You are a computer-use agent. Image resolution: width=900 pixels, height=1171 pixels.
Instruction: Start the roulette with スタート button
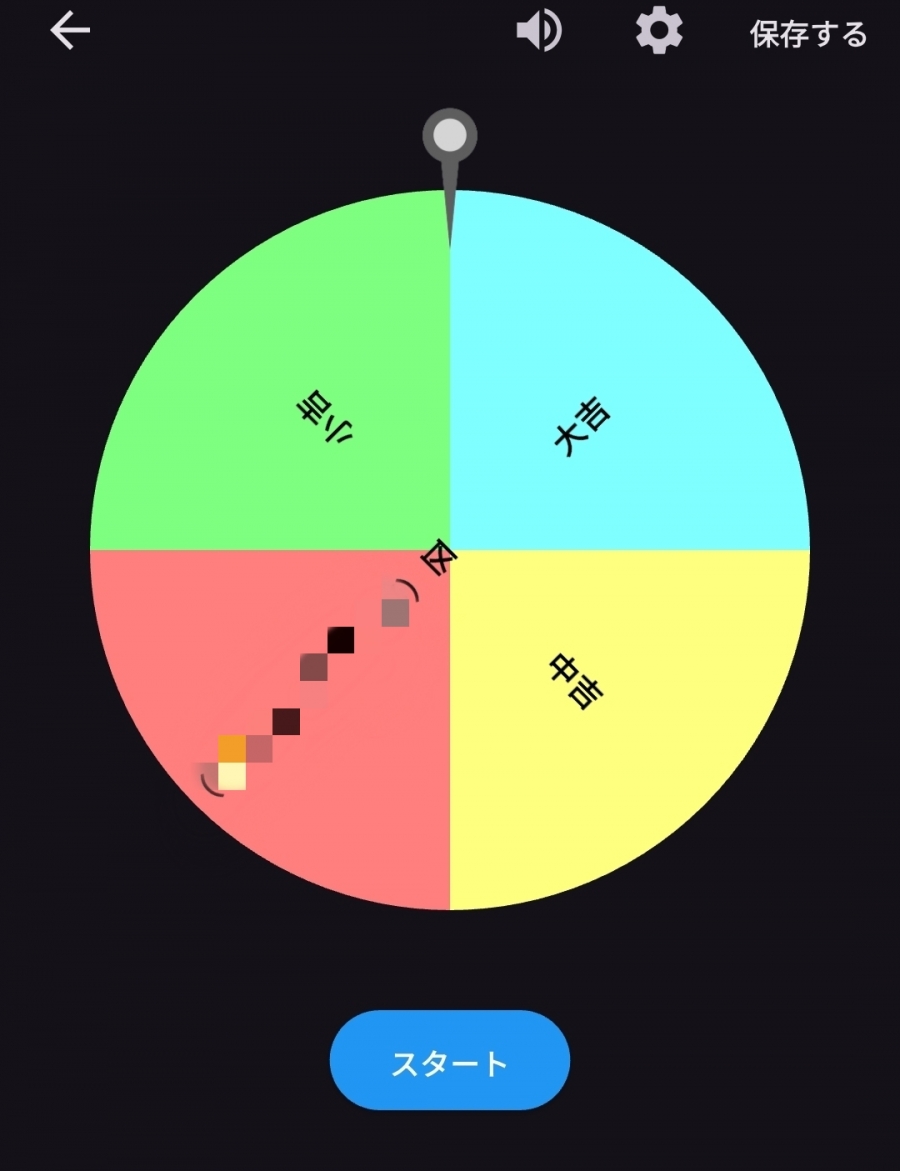point(449,1061)
